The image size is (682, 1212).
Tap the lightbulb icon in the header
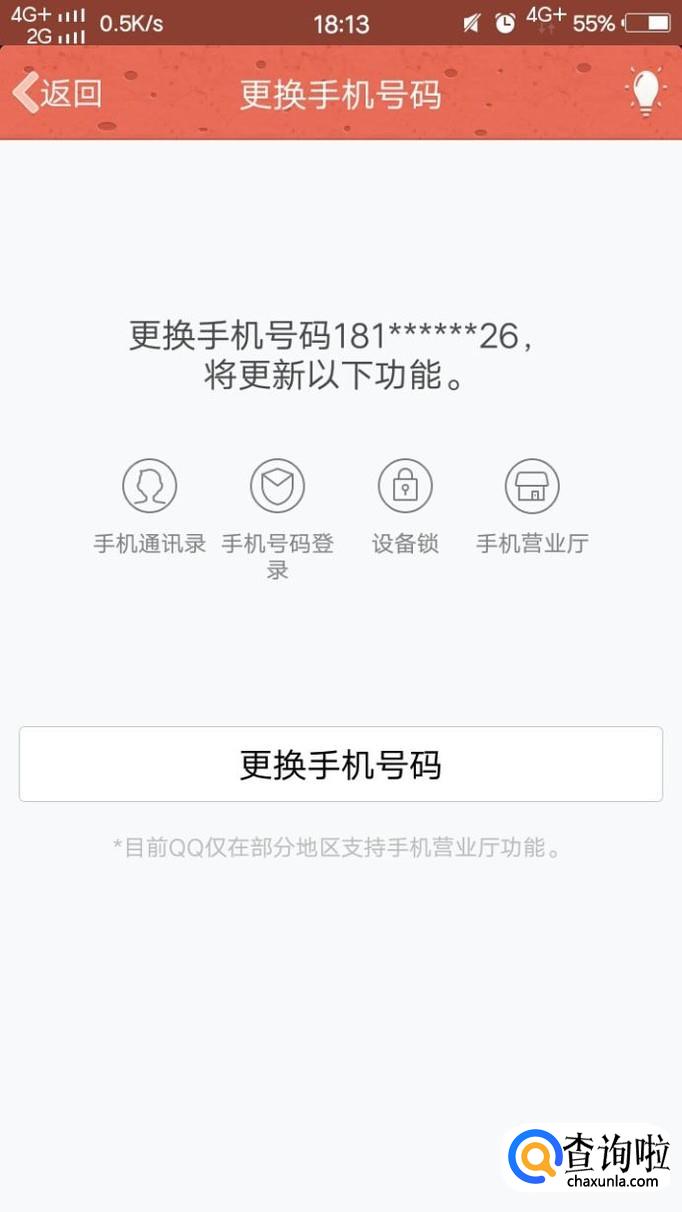pos(646,93)
